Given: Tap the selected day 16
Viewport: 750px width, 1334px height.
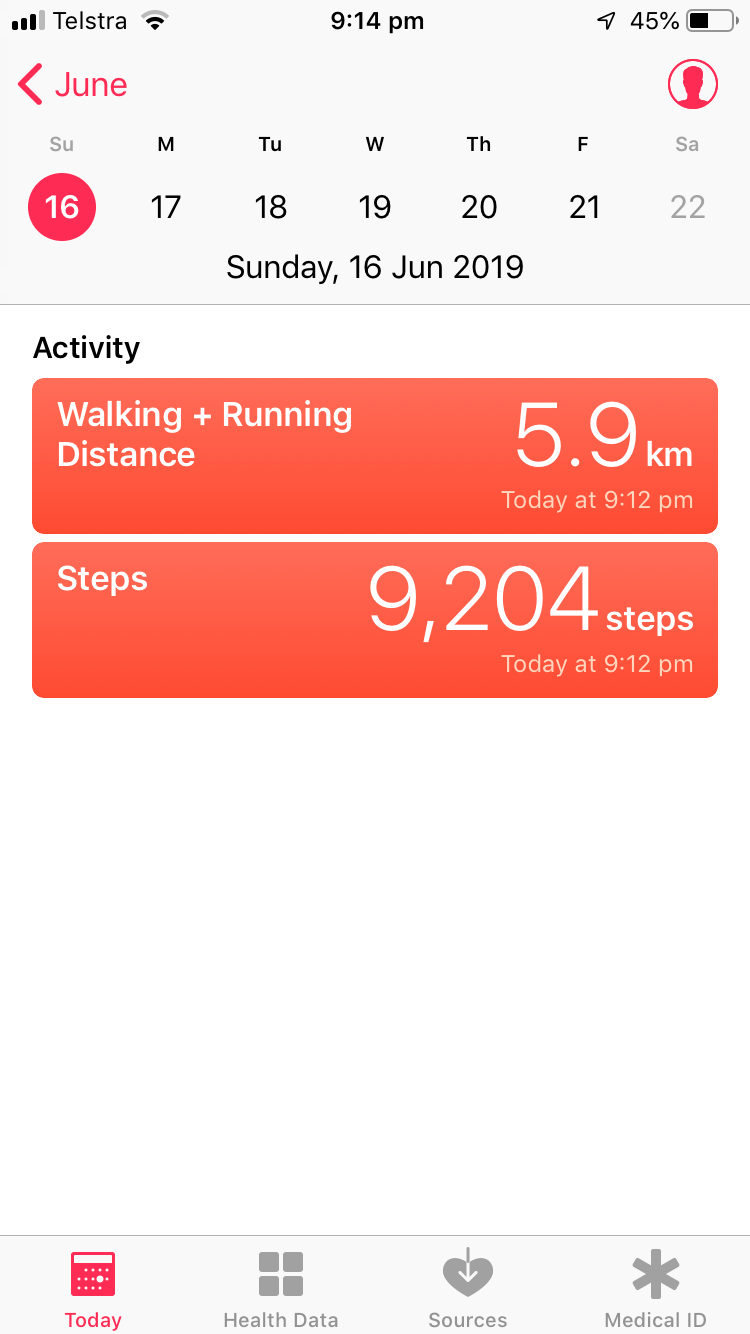Looking at the screenshot, I should [62, 207].
